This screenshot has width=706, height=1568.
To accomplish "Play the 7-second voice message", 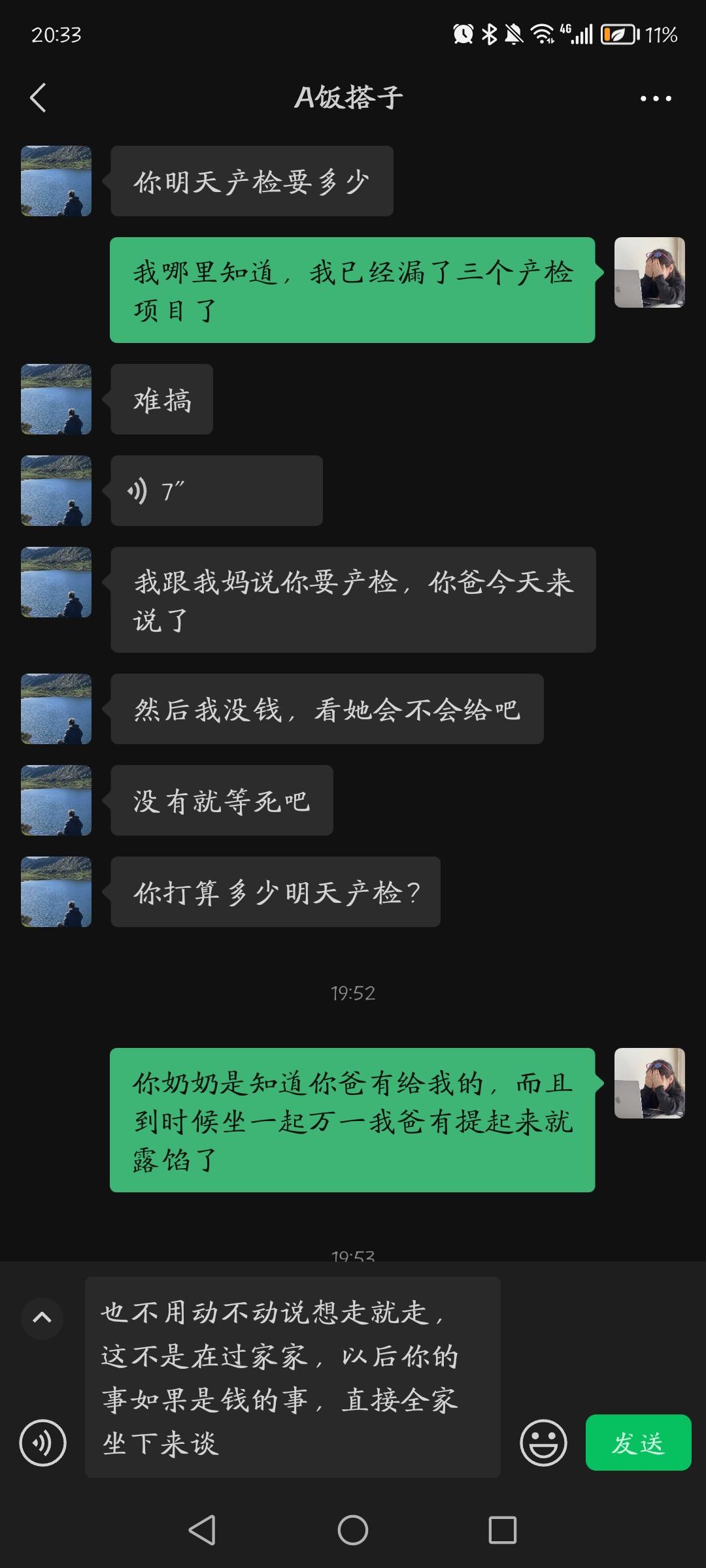I will [x=216, y=491].
